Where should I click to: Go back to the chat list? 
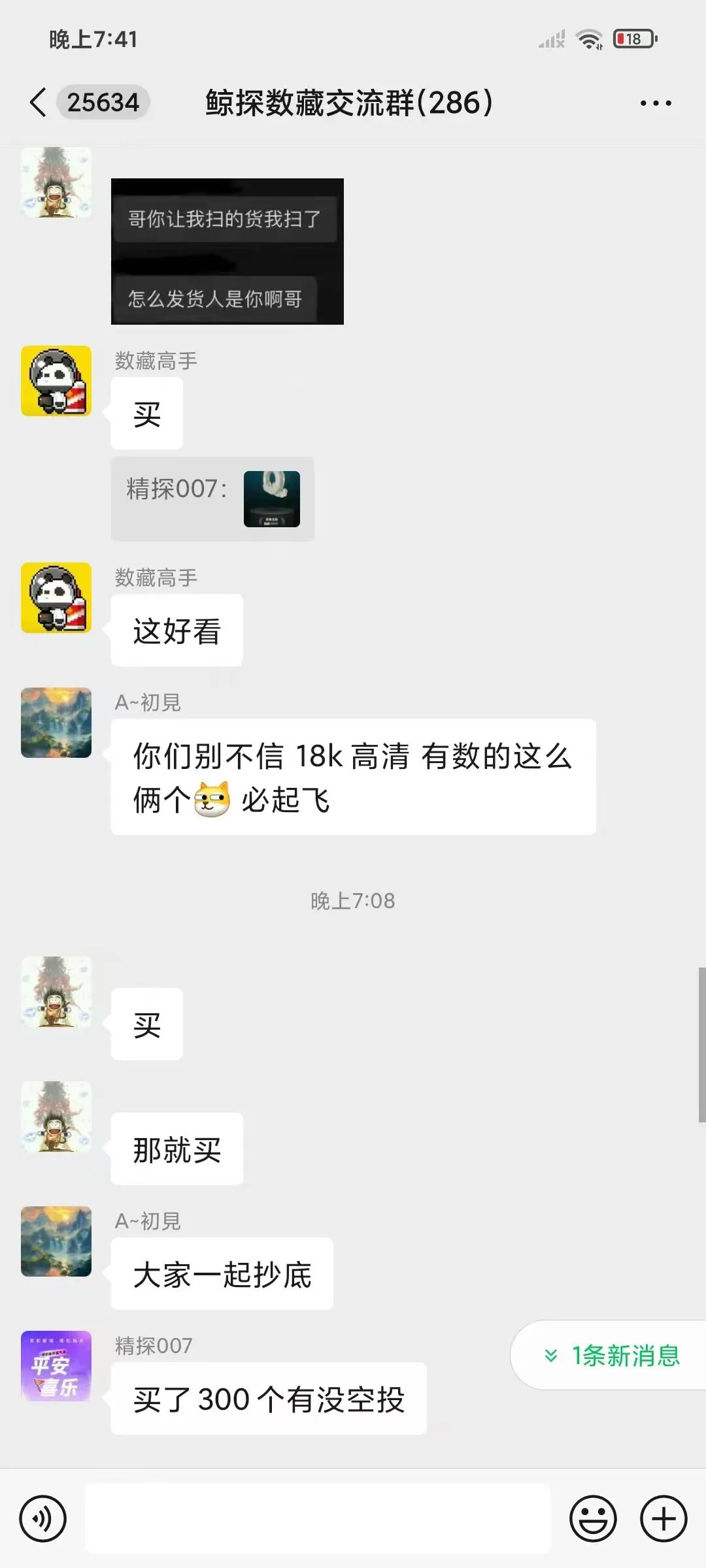(38, 103)
